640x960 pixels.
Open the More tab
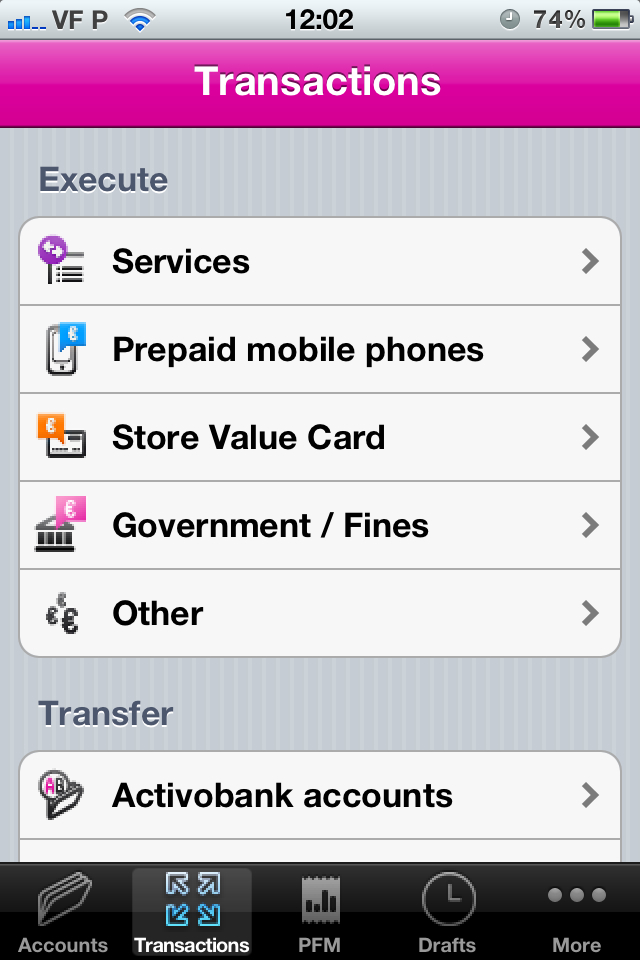[576, 912]
